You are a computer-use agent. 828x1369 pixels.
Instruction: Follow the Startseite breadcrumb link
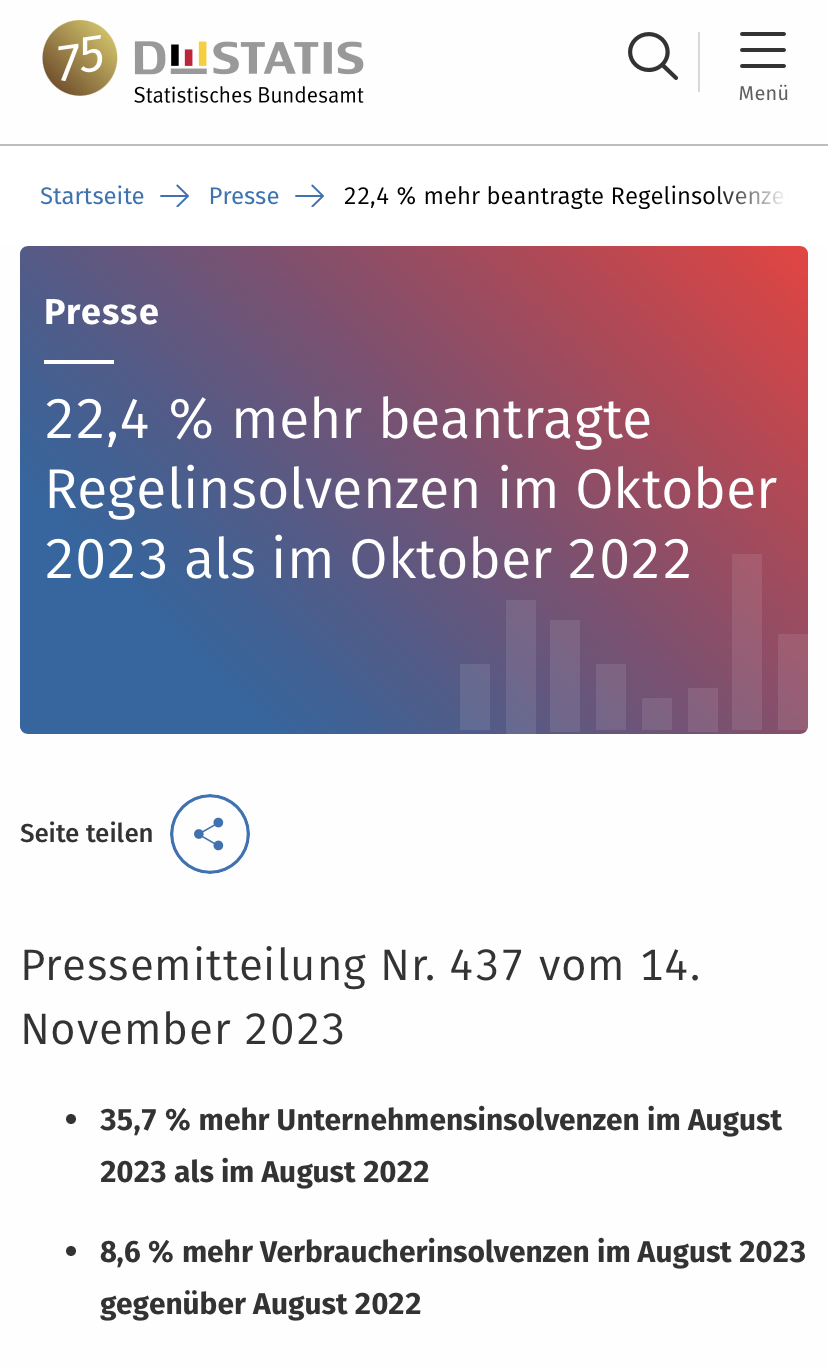[x=92, y=196]
